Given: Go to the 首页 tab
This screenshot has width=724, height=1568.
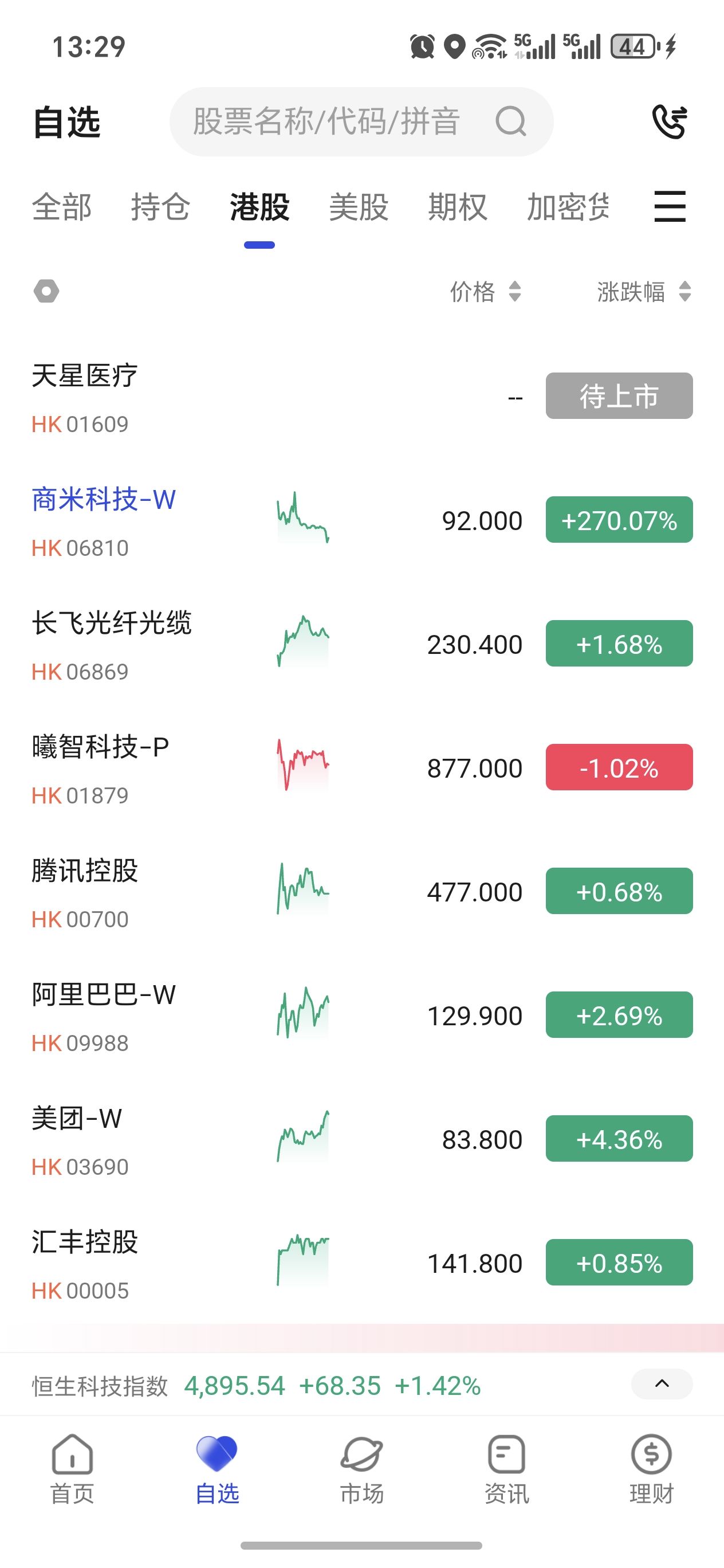Looking at the screenshot, I should (72, 1467).
